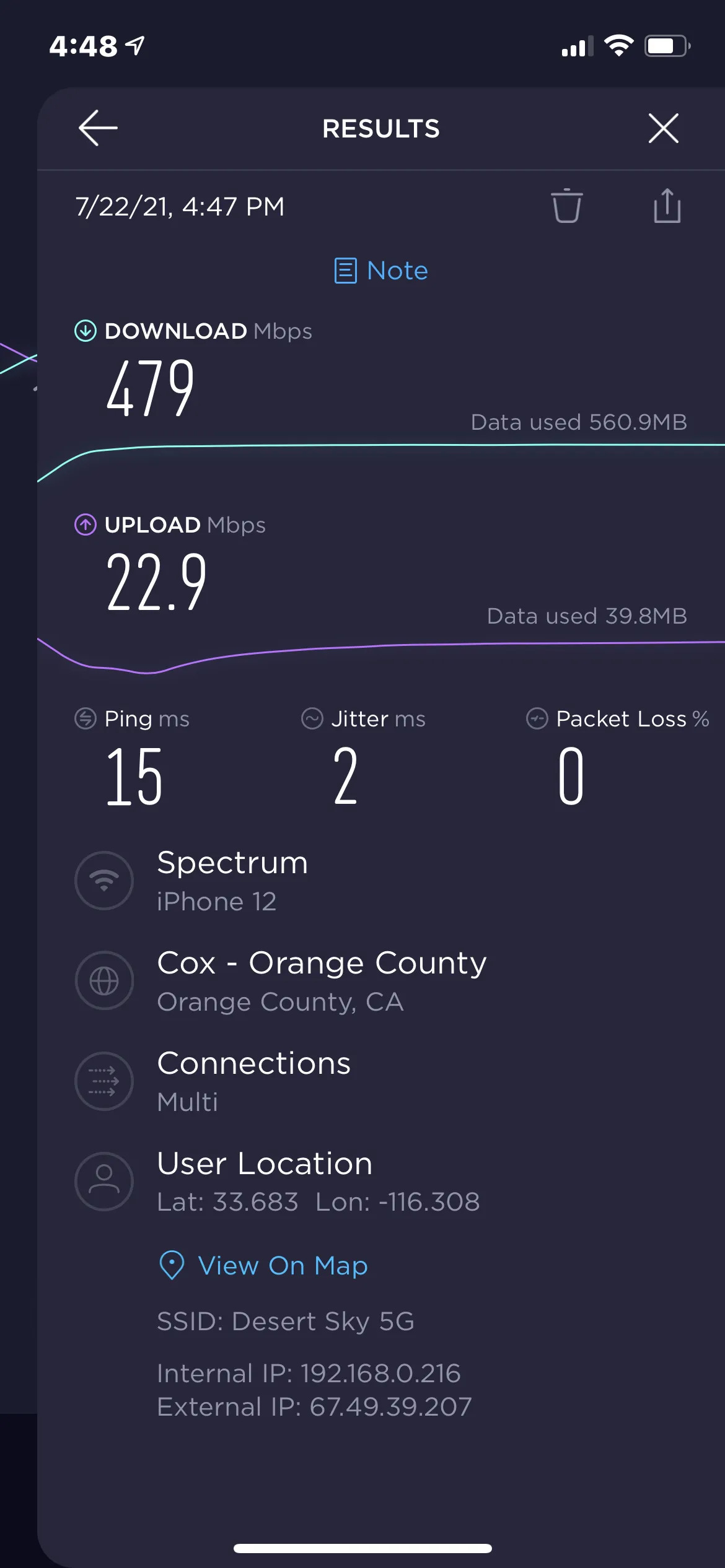Open View On Map link

(265, 1265)
